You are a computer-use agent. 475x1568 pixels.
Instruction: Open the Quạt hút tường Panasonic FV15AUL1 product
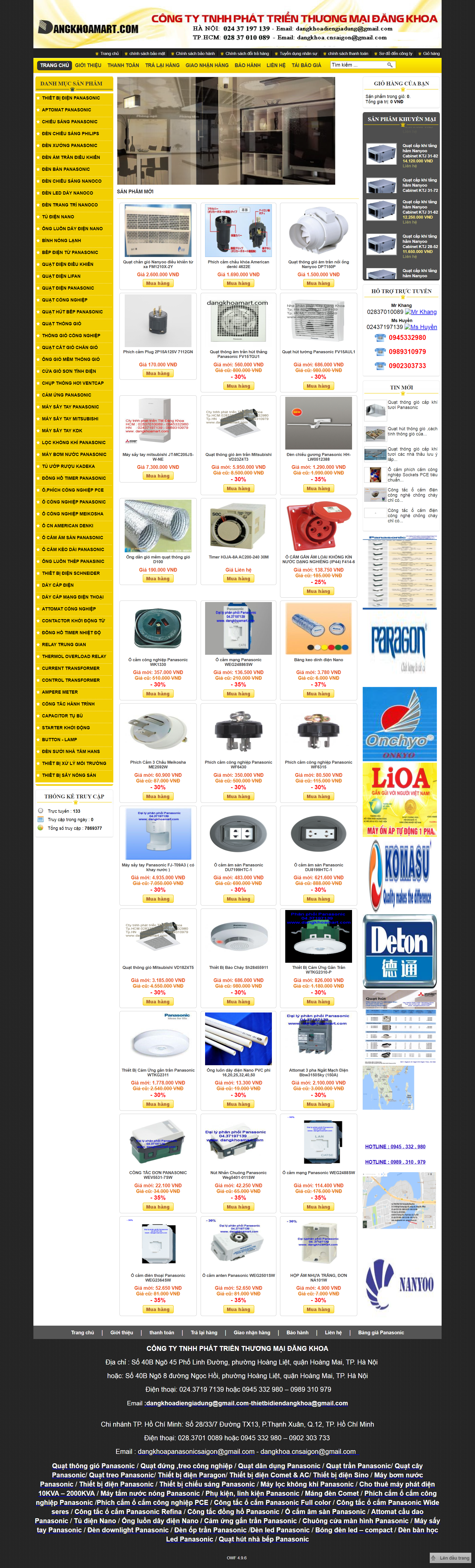[x=318, y=352]
